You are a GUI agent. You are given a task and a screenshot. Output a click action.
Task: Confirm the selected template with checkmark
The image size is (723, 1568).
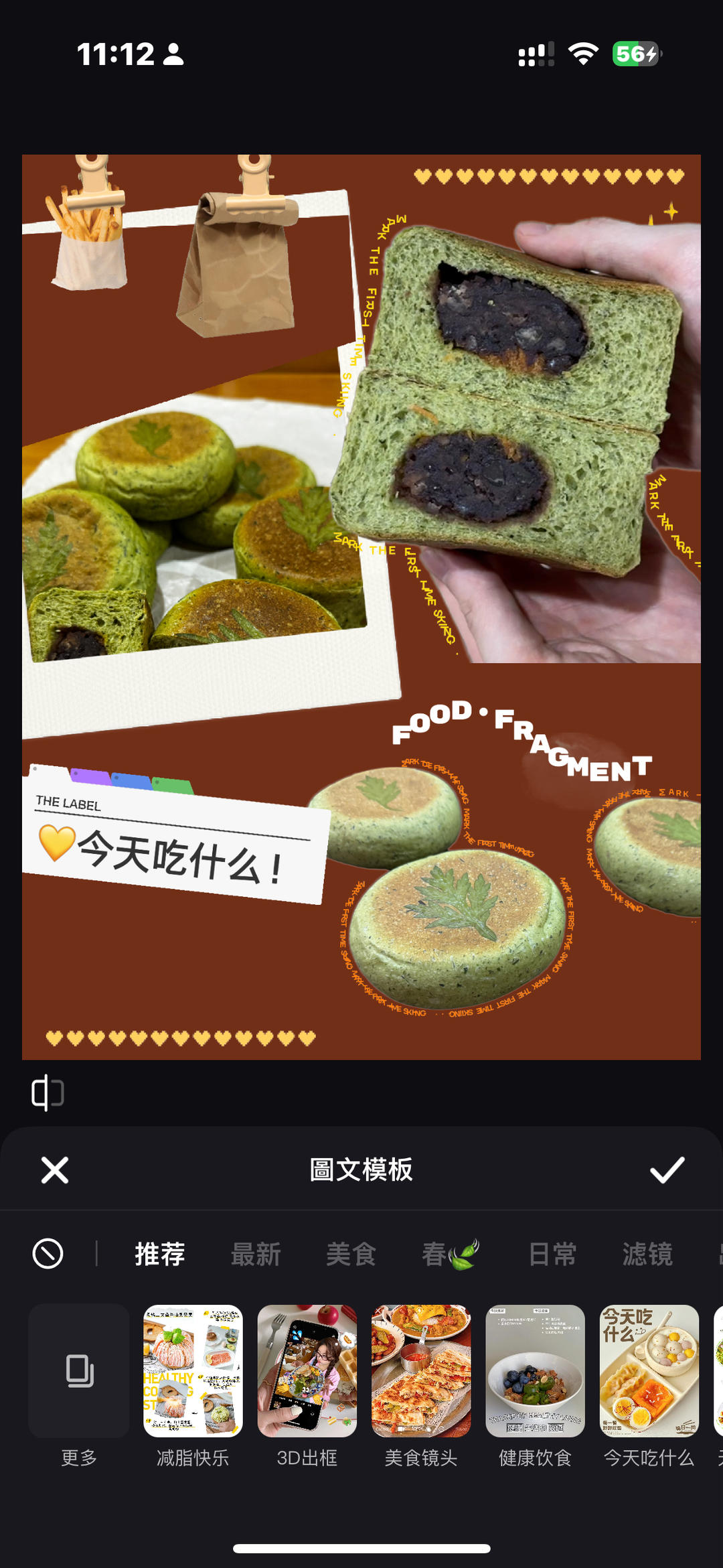coord(667,1170)
